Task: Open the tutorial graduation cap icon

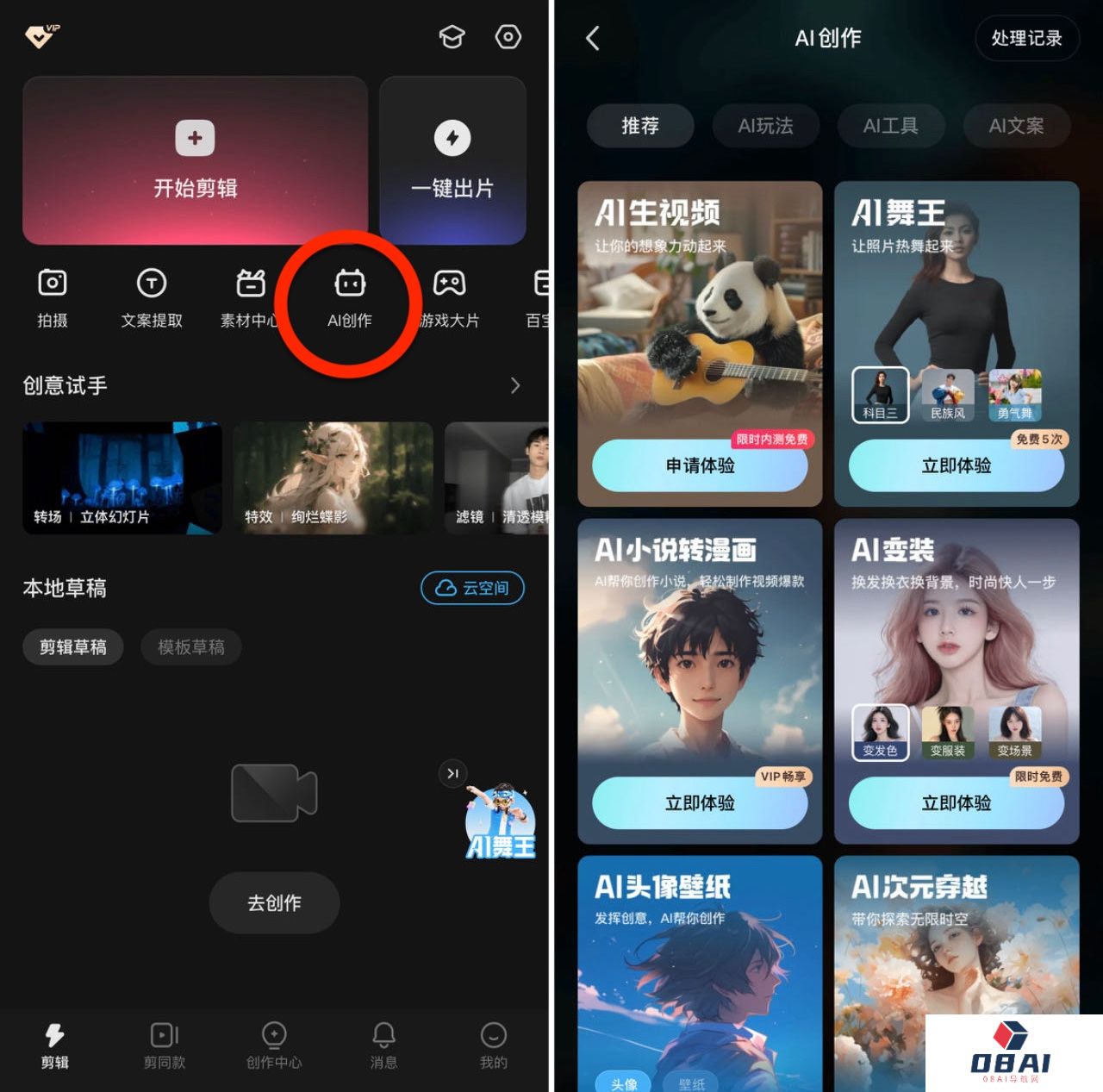Action: pyautogui.click(x=452, y=37)
